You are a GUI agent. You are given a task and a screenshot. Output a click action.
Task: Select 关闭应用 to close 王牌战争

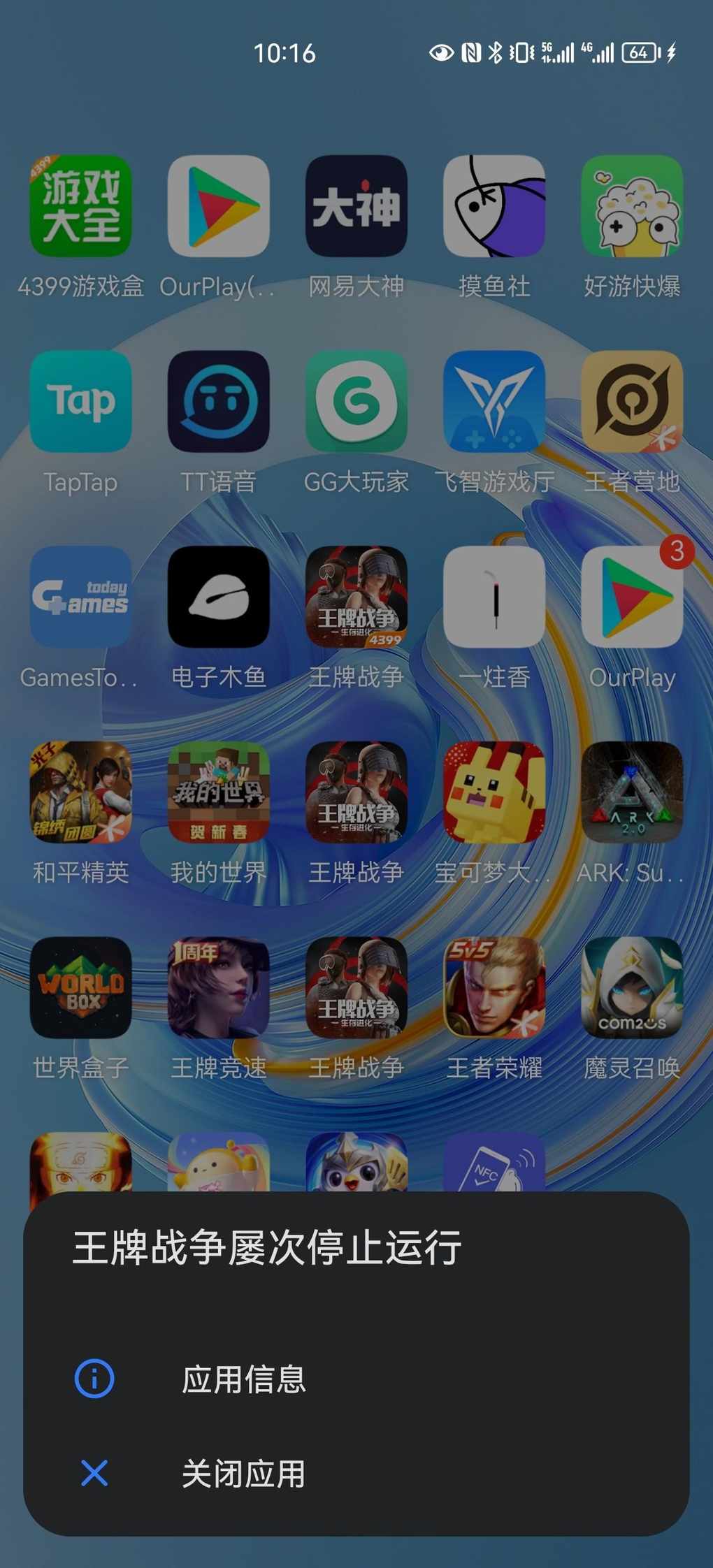(x=243, y=1474)
